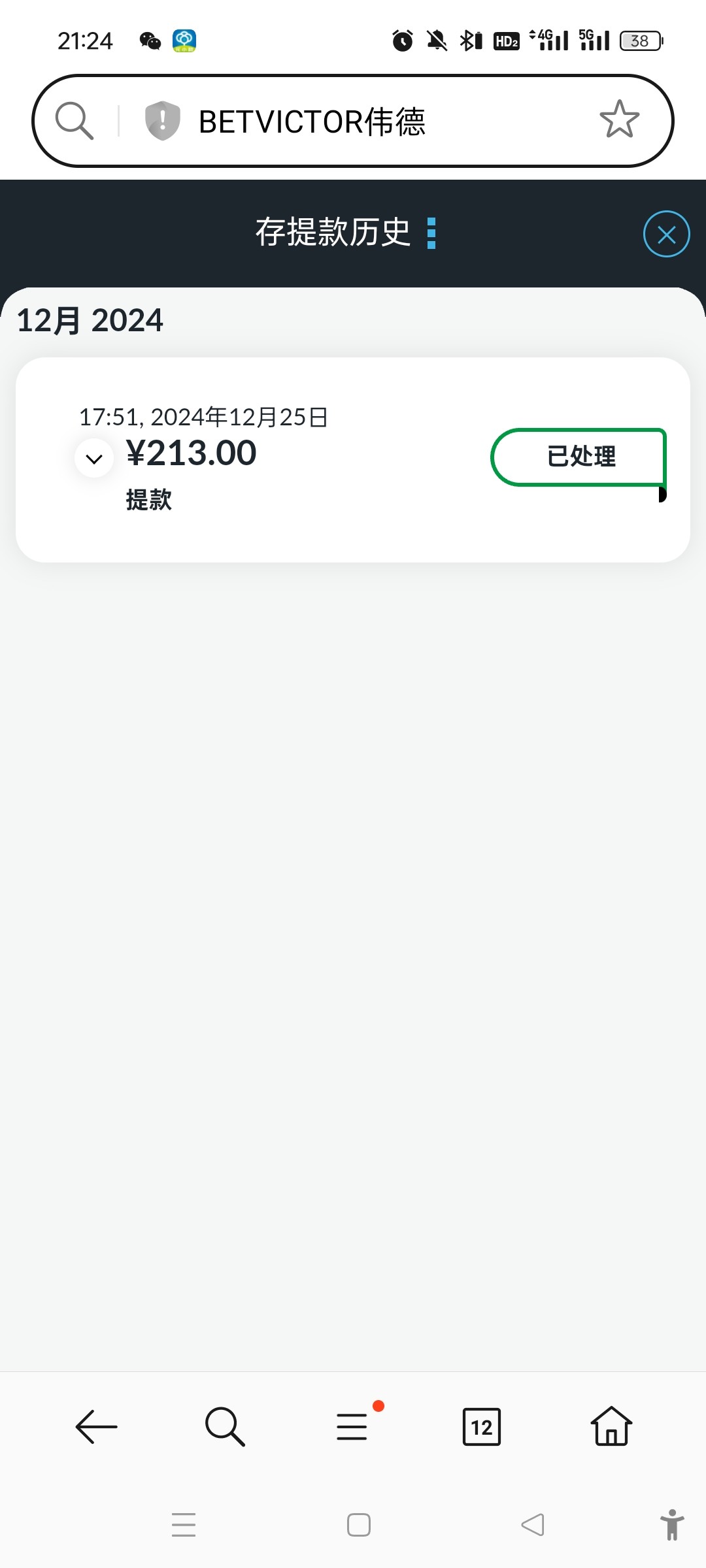Screen dimensions: 706x1568
Task: Open recent apps from system navigation bar
Action: click(x=184, y=1524)
